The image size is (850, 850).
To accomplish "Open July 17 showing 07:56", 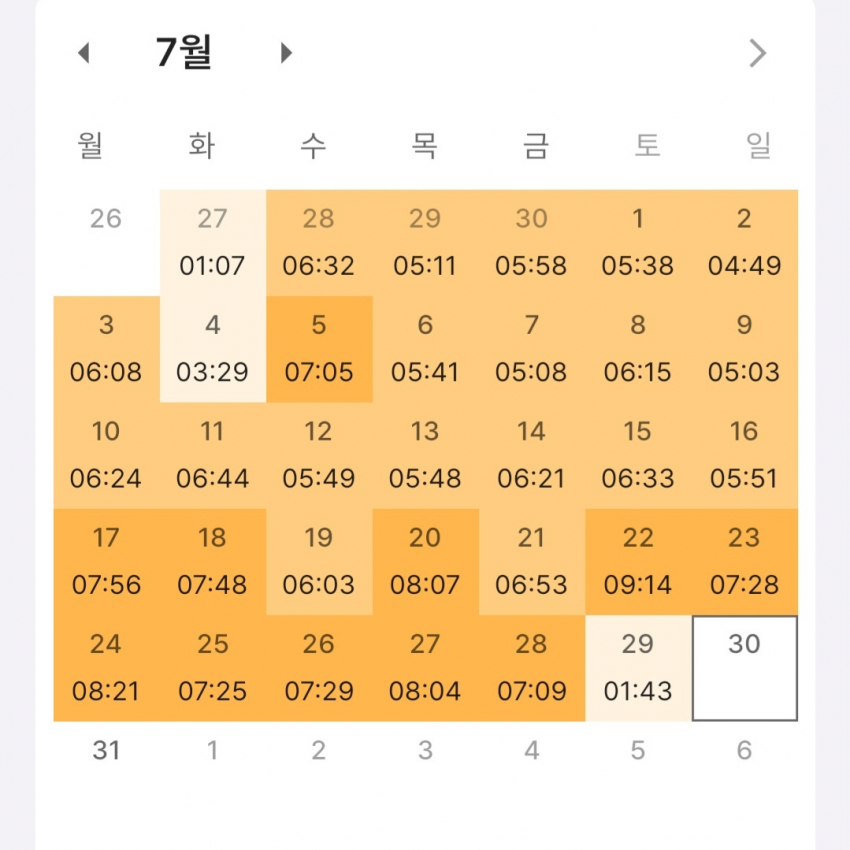I will click(107, 562).
